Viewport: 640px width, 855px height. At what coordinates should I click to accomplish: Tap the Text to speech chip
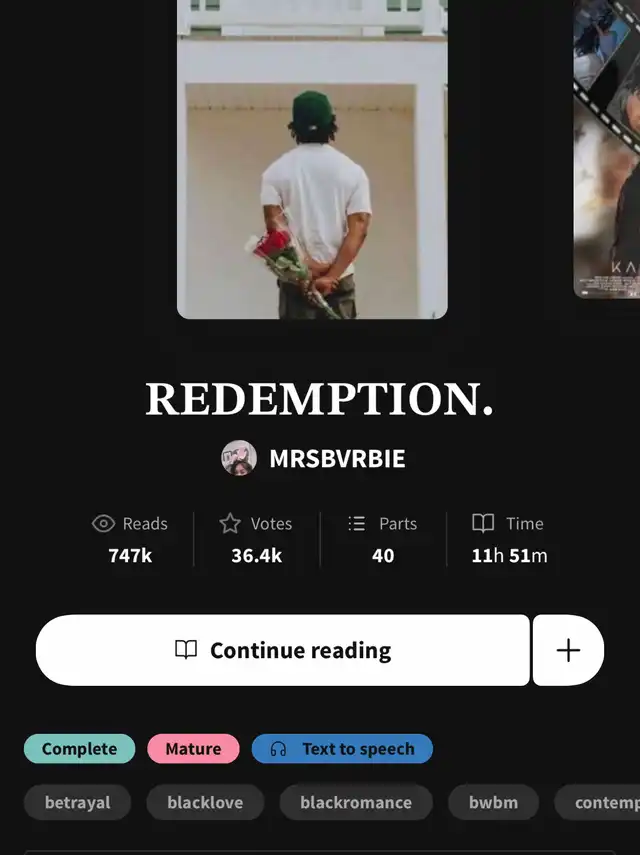(342, 749)
